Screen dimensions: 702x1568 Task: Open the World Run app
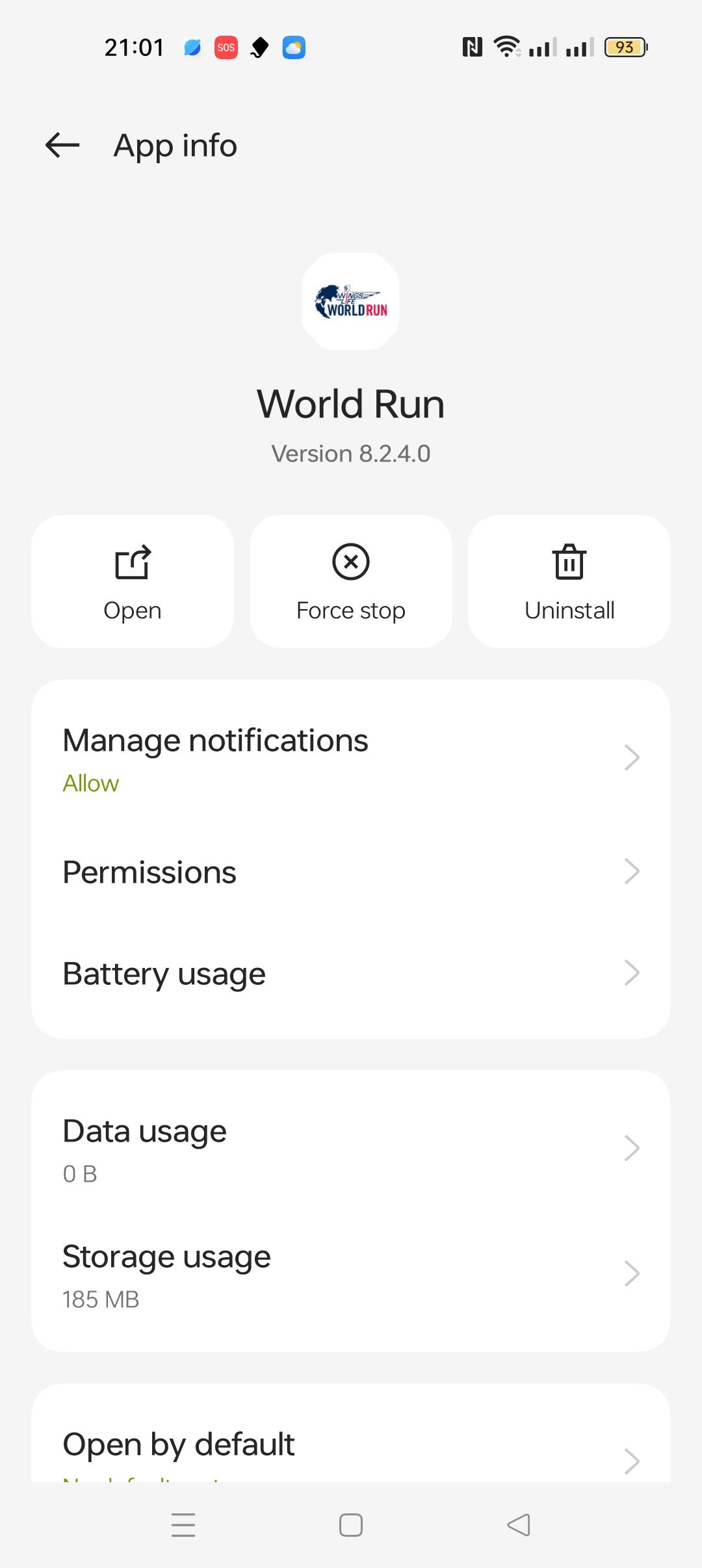click(x=133, y=581)
